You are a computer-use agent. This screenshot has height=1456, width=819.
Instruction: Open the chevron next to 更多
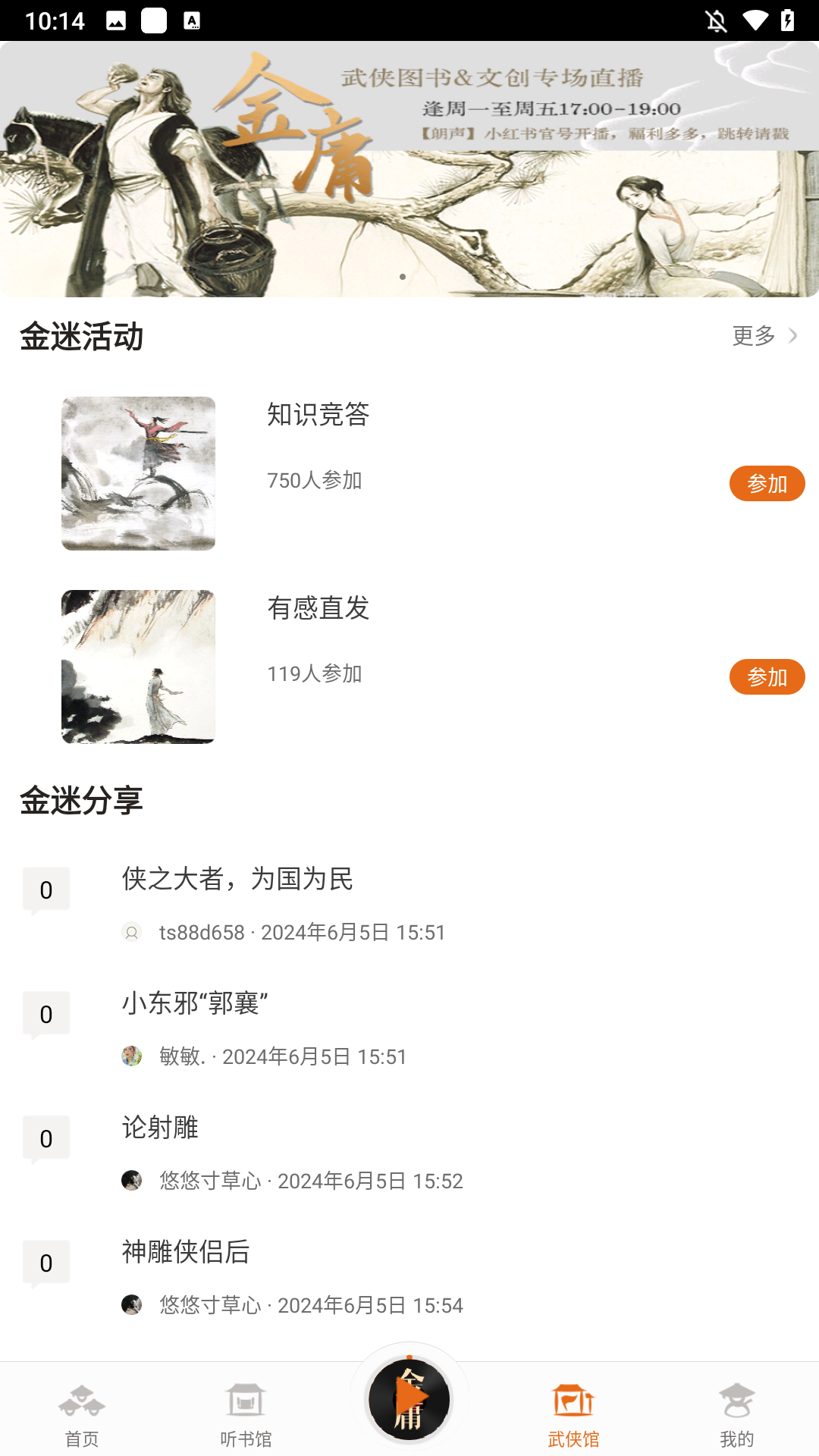coord(793,336)
